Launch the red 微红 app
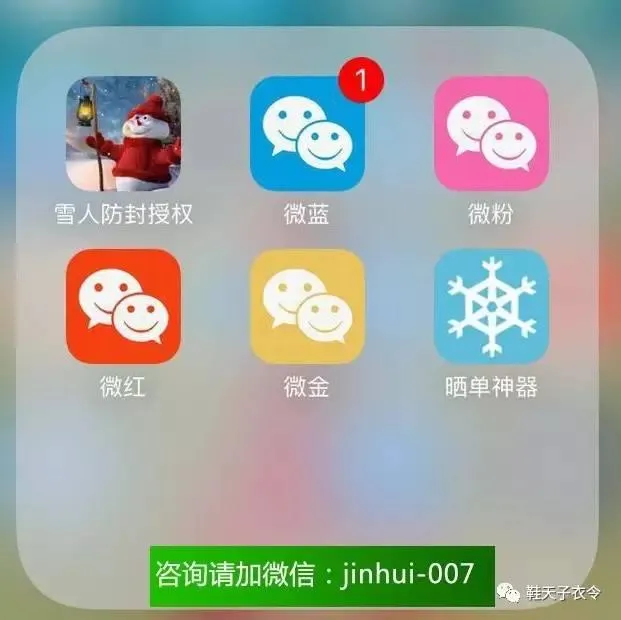The height and width of the screenshot is (620, 621). [x=123, y=305]
